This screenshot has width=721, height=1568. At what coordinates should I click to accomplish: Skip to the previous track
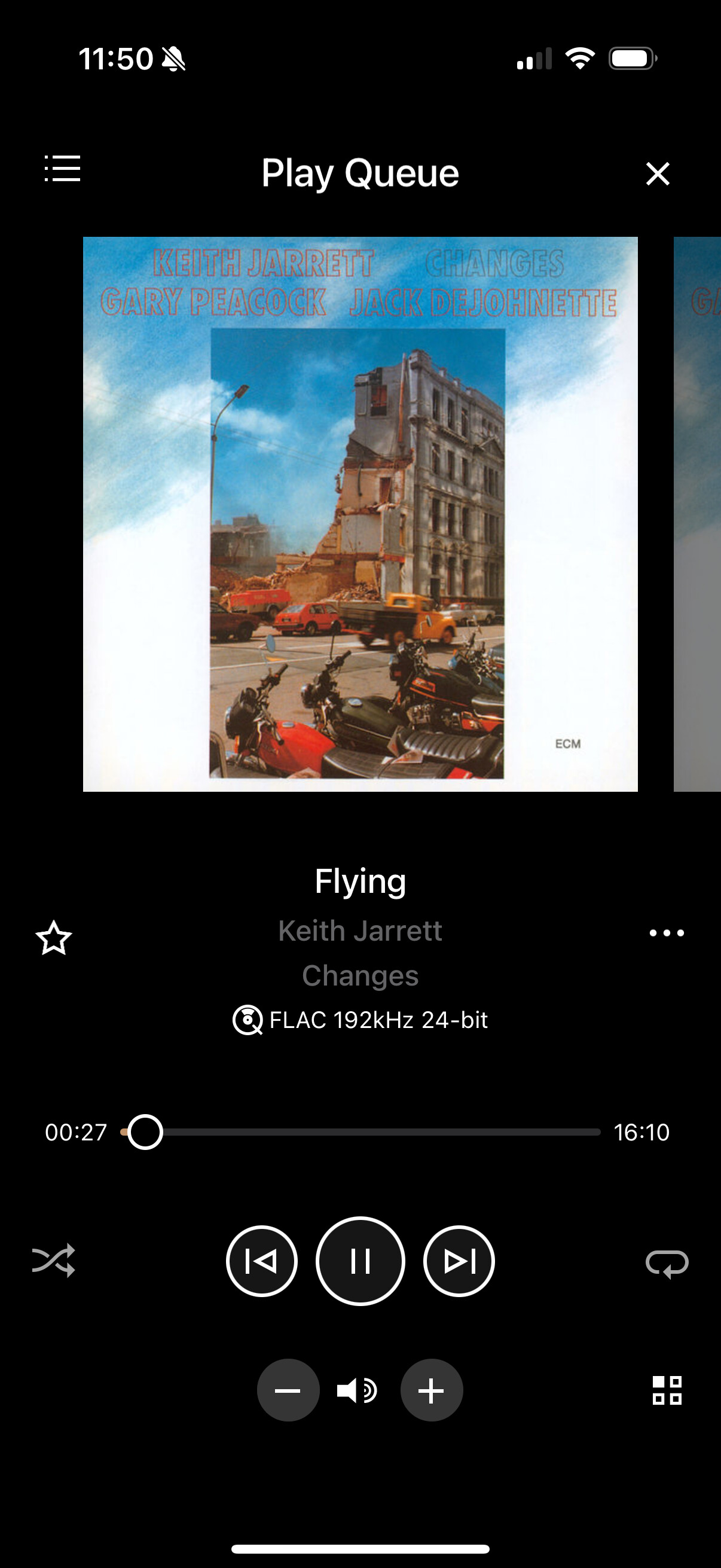click(x=262, y=1261)
